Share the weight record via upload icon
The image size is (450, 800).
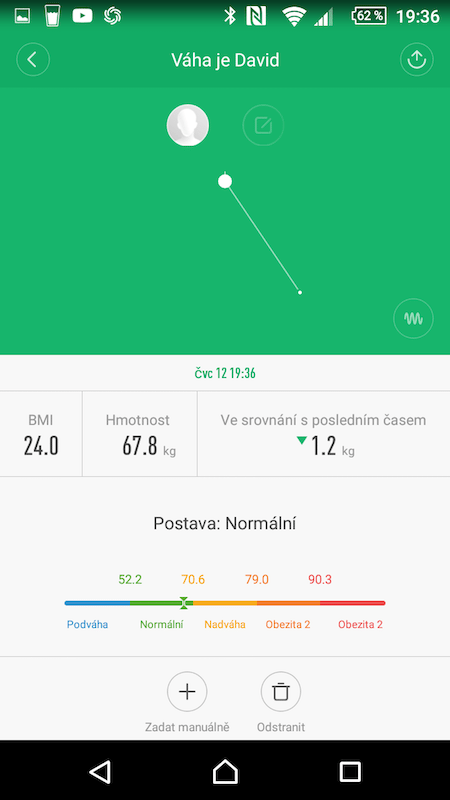tap(416, 60)
